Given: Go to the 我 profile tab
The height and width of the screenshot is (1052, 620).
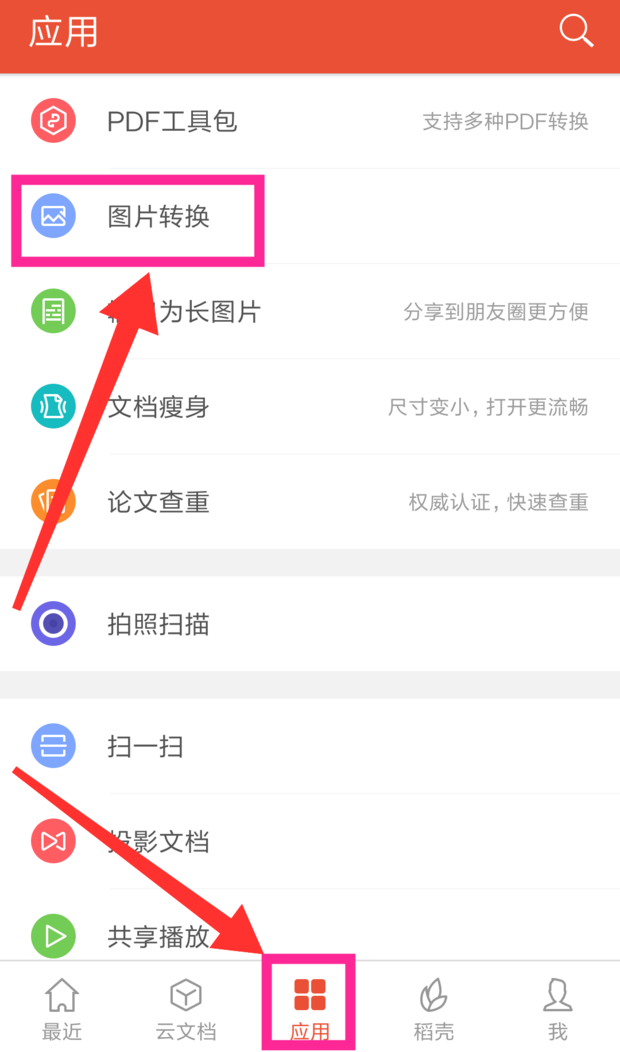Looking at the screenshot, I should 558,1008.
